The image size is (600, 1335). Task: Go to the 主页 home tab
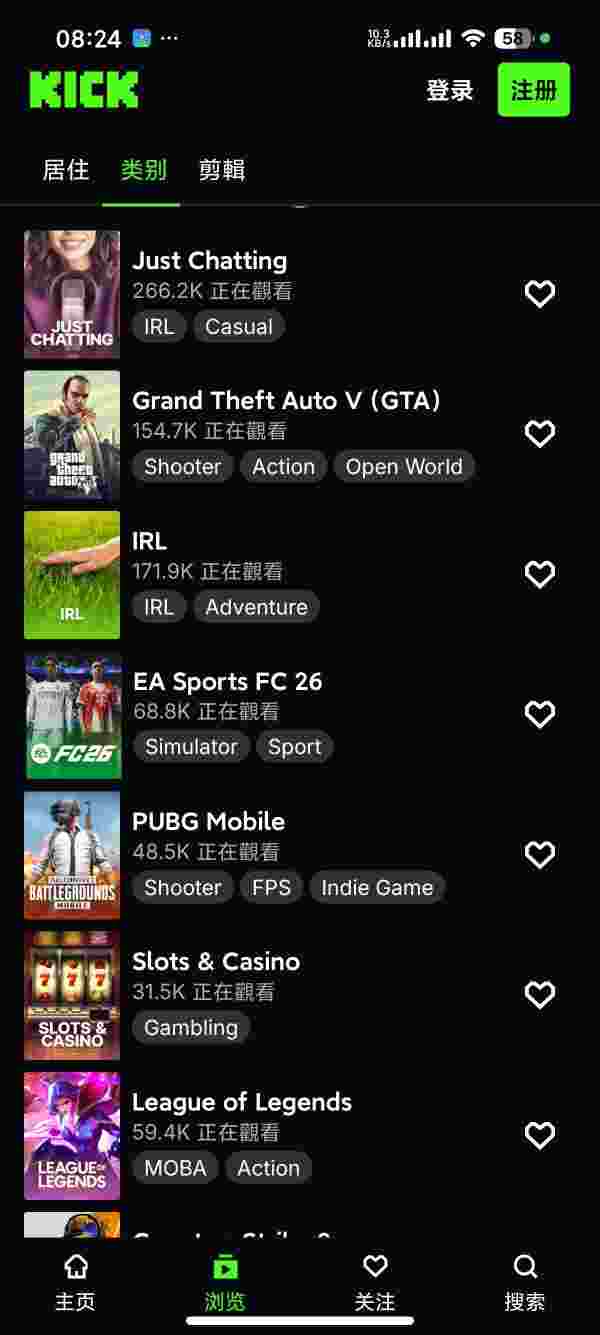pos(75,1283)
